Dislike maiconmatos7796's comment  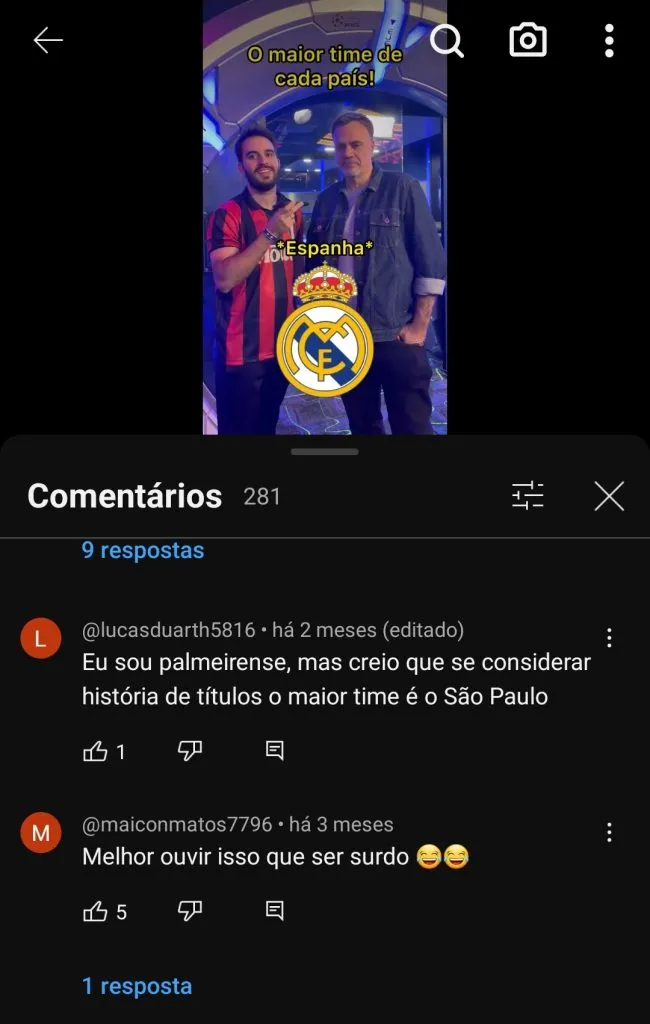pyautogui.click(x=190, y=911)
